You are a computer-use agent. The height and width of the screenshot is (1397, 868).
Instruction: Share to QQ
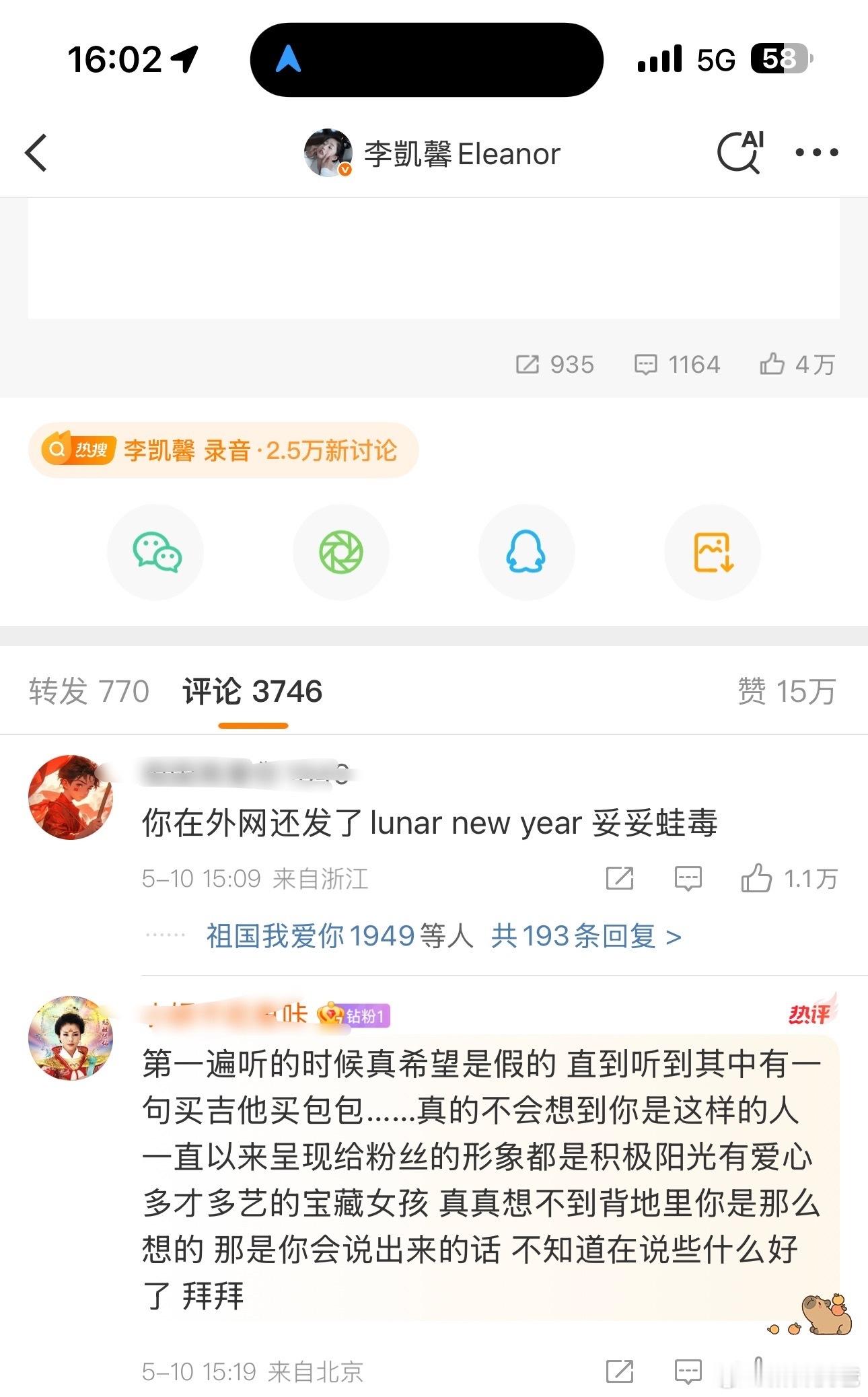[526, 552]
